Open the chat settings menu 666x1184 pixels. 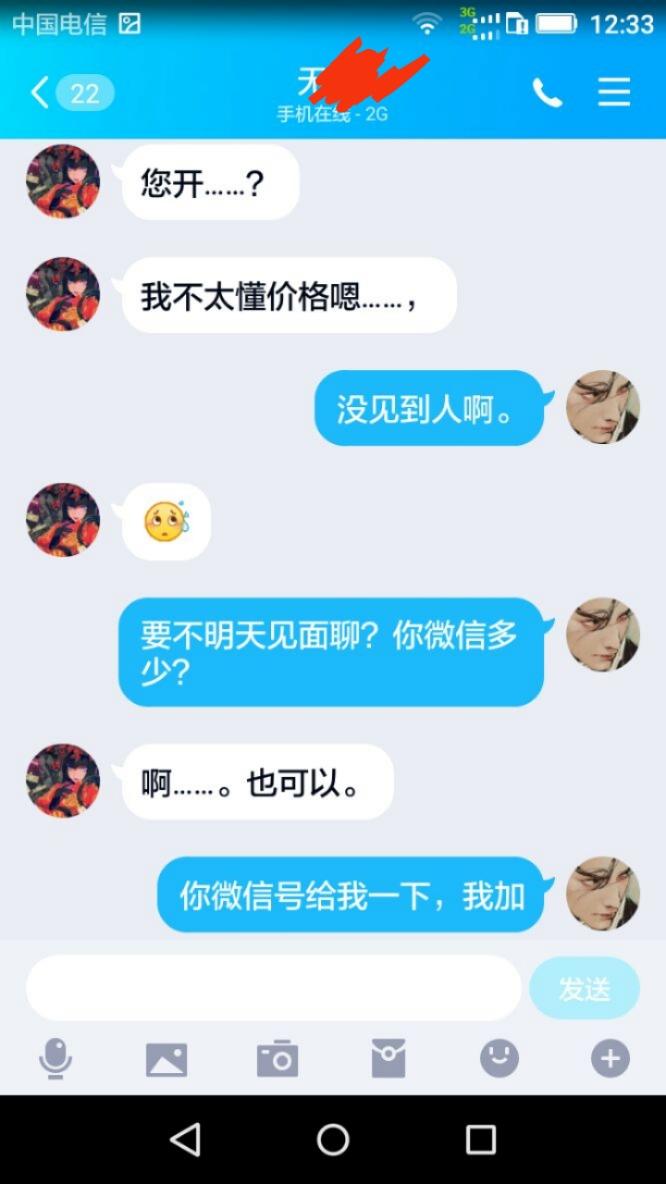coord(614,92)
